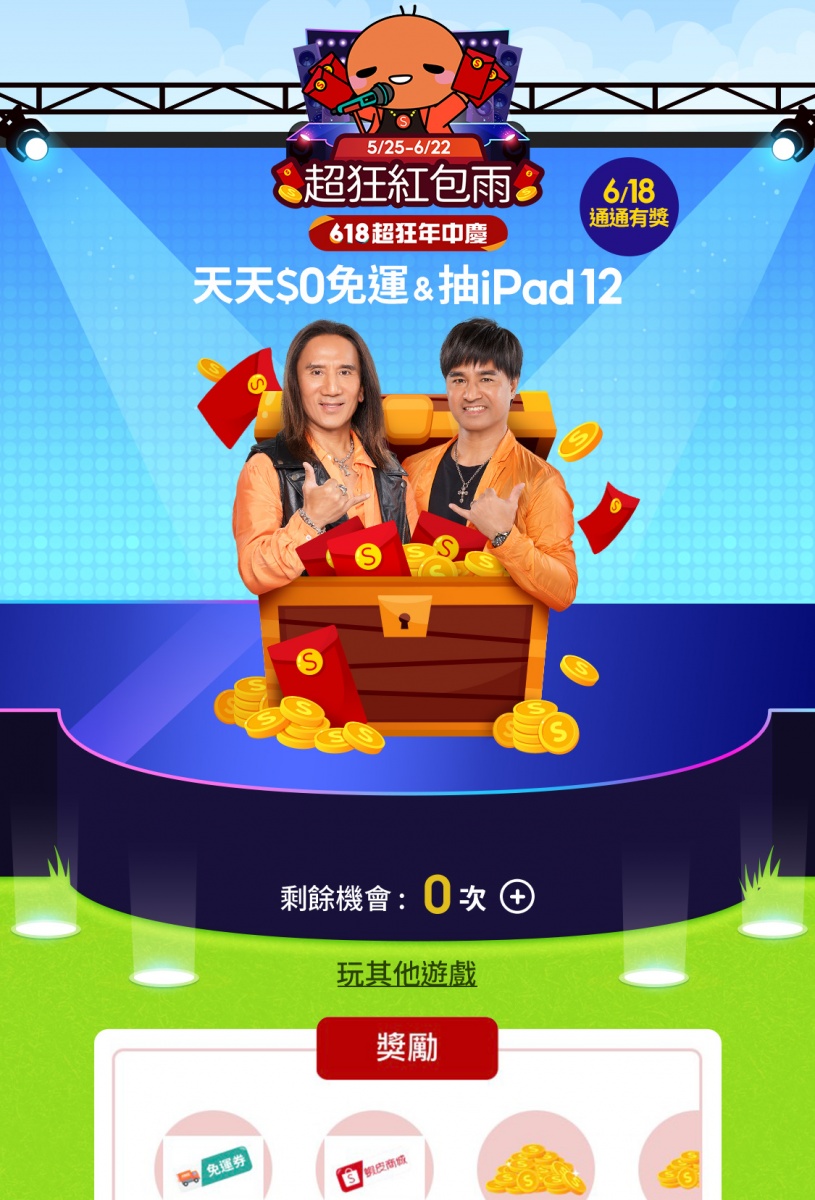Open the 玩其他遊戲 link
The width and height of the screenshot is (815, 1200).
pos(406,973)
